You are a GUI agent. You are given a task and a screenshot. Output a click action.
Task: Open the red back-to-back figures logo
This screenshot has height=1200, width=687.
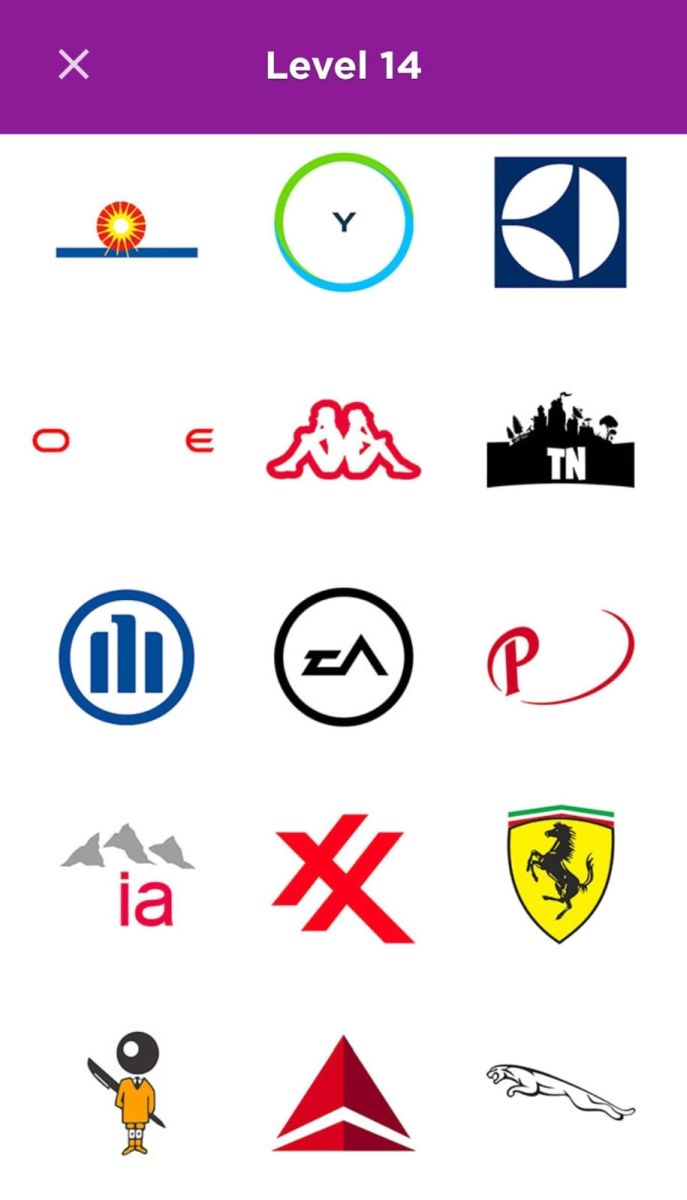point(343,440)
